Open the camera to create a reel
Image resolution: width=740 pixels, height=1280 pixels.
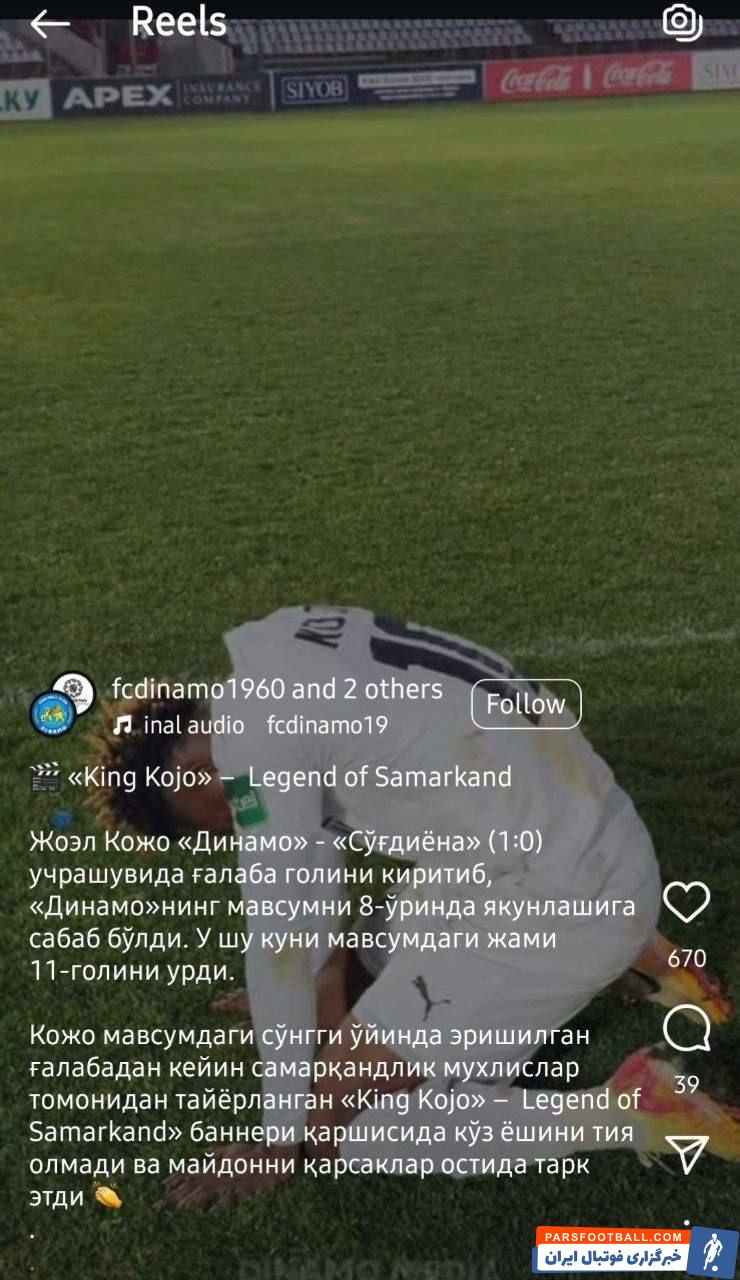click(x=682, y=21)
